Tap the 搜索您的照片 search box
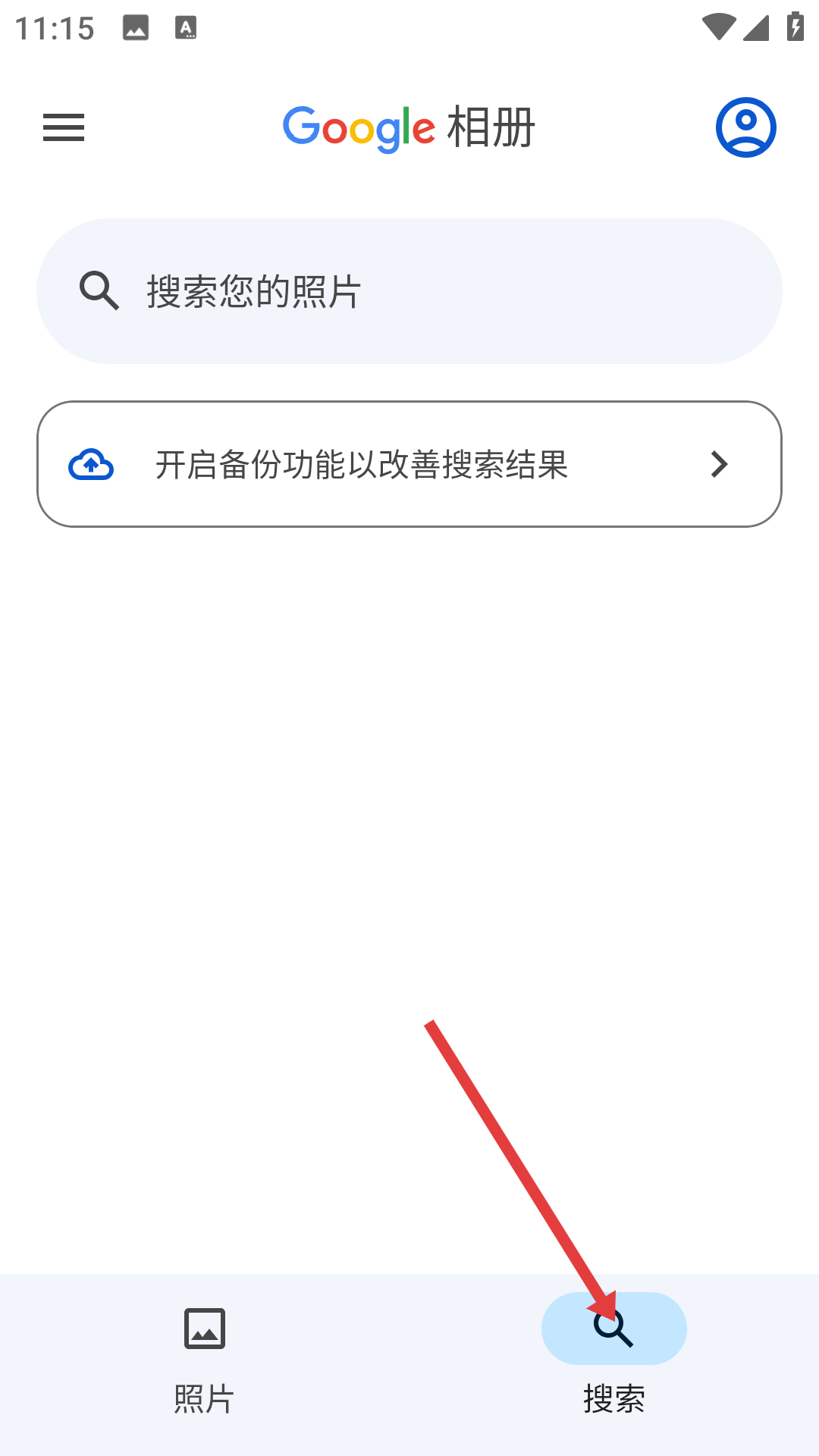Image resolution: width=819 pixels, height=1456 pixels. tap(409, 291)
